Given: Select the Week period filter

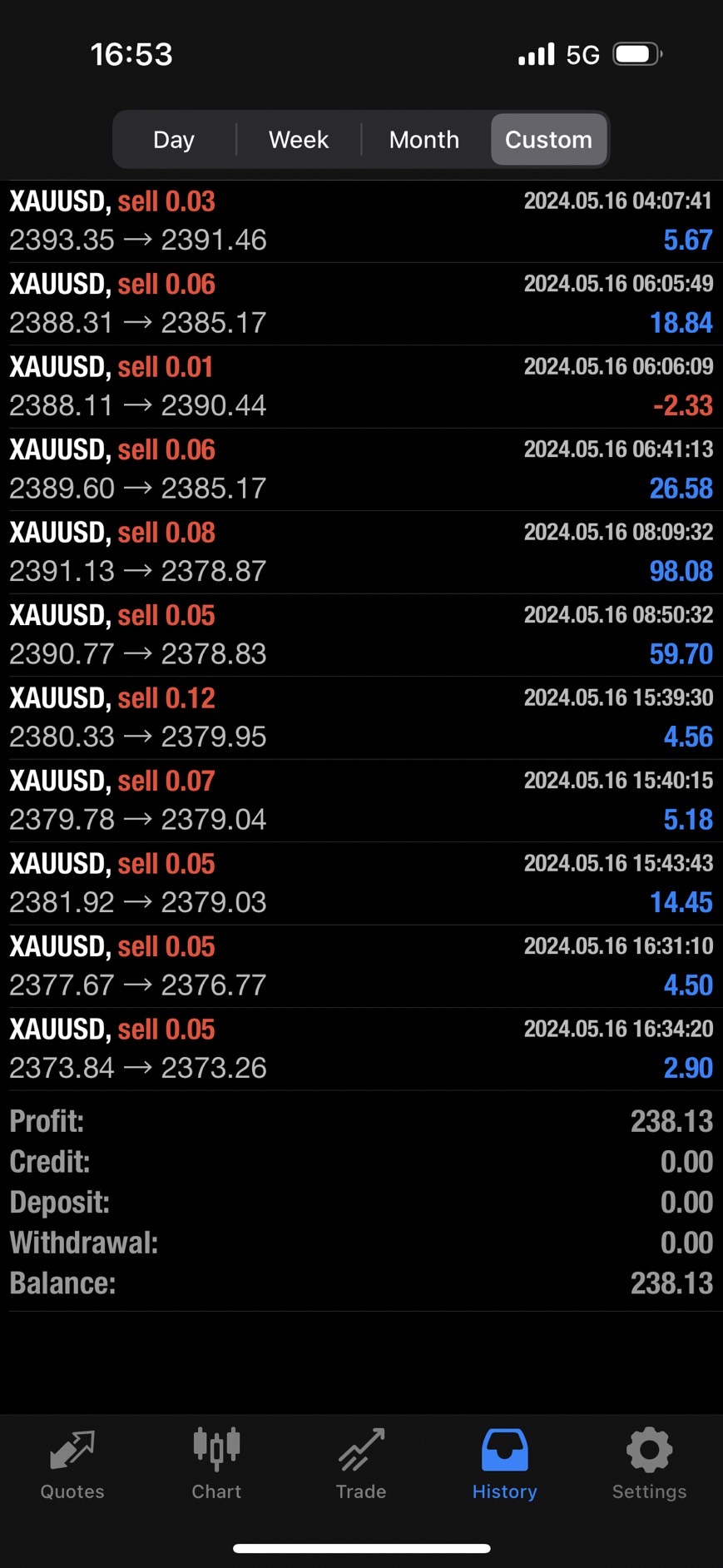Looking at the screenshot, I should pyautogui.click(x=299, y=140).
